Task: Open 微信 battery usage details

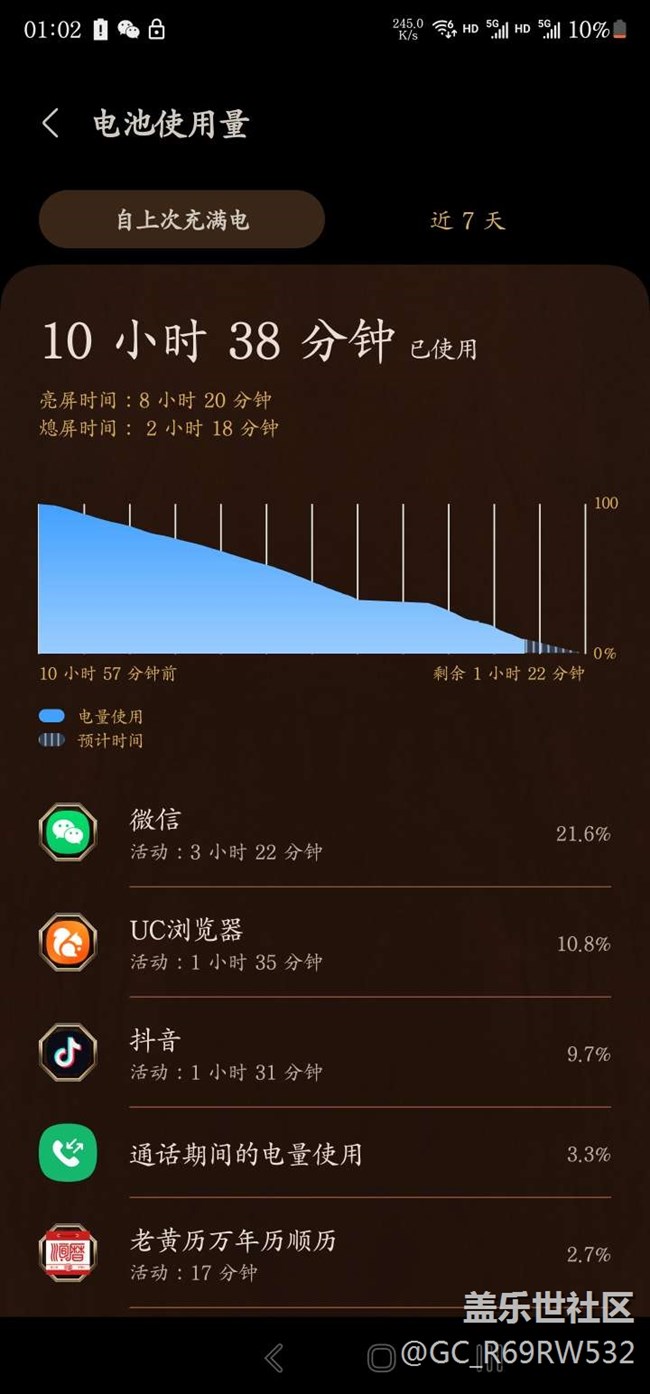Action: [x=325, y=833]
